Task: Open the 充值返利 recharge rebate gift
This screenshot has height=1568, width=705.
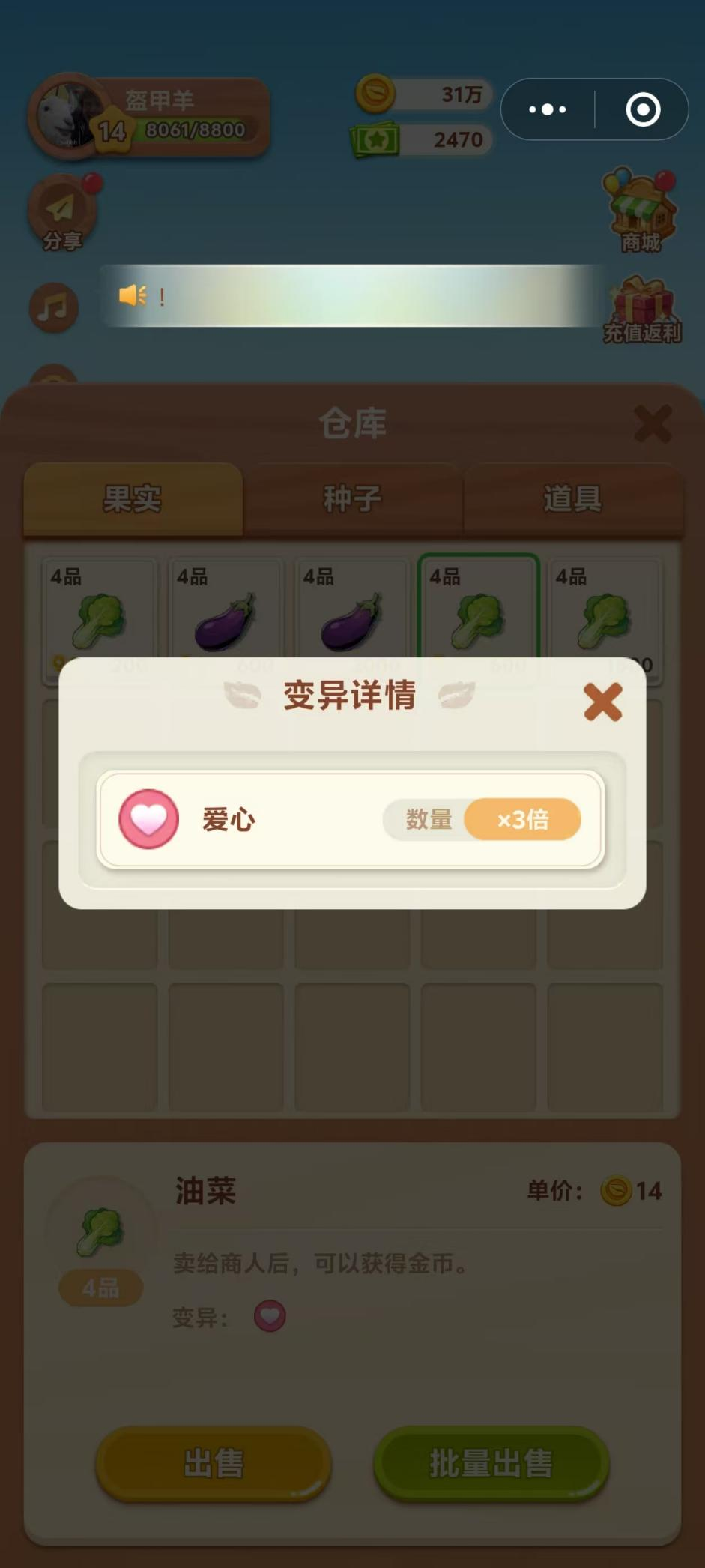Action: [642, 305]
